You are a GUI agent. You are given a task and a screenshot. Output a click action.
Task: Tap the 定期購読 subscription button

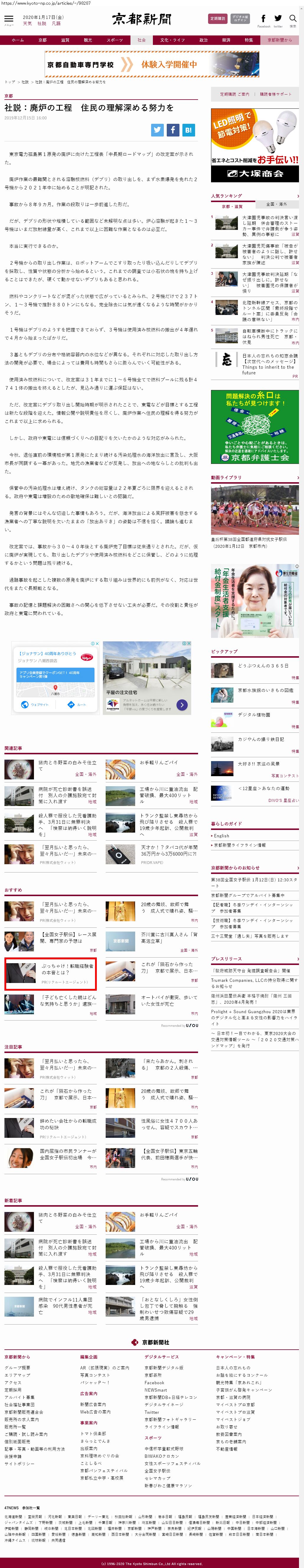(x=217, y=19)
